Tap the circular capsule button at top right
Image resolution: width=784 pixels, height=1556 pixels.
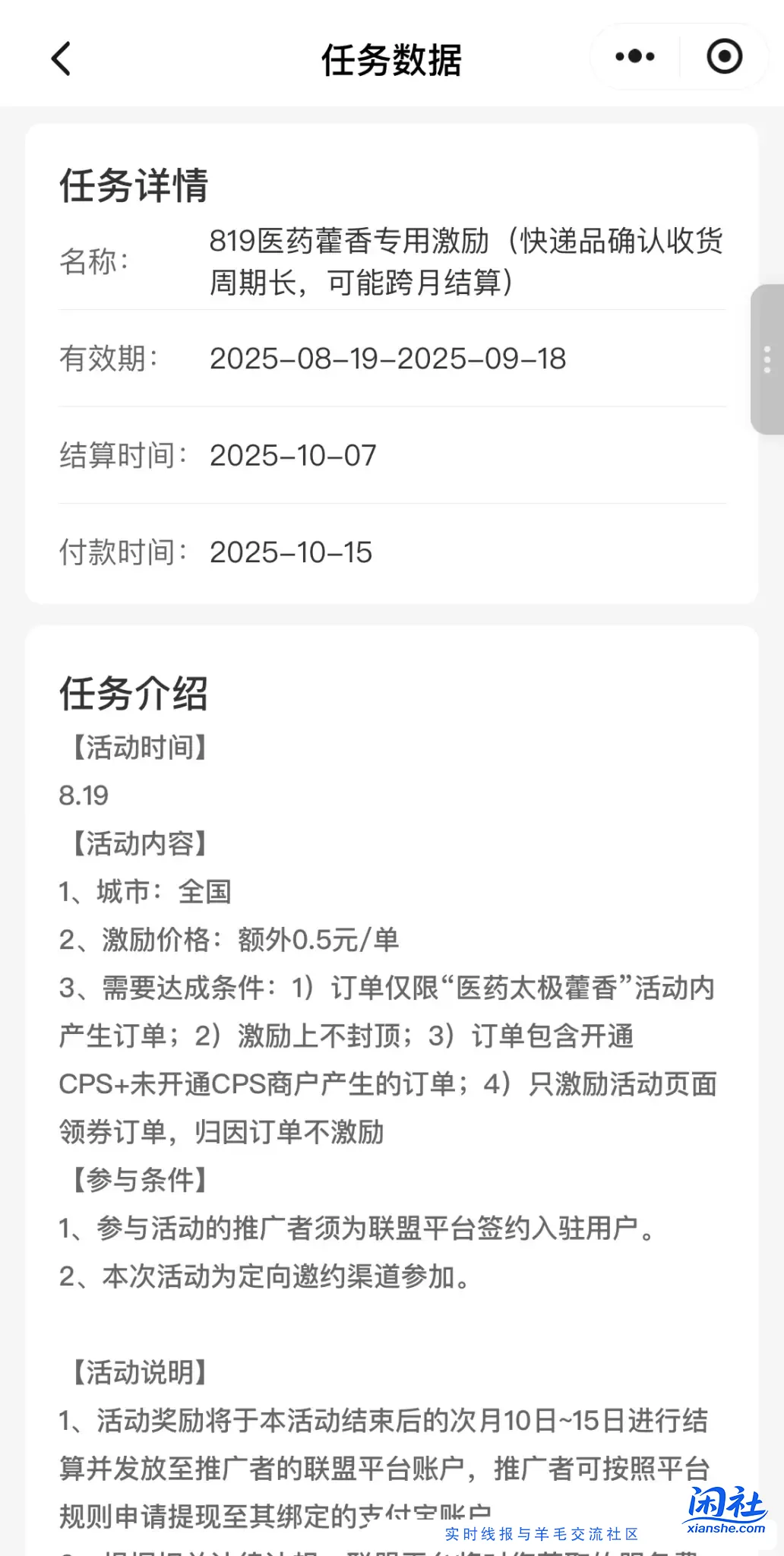click(x=724, y=55)
